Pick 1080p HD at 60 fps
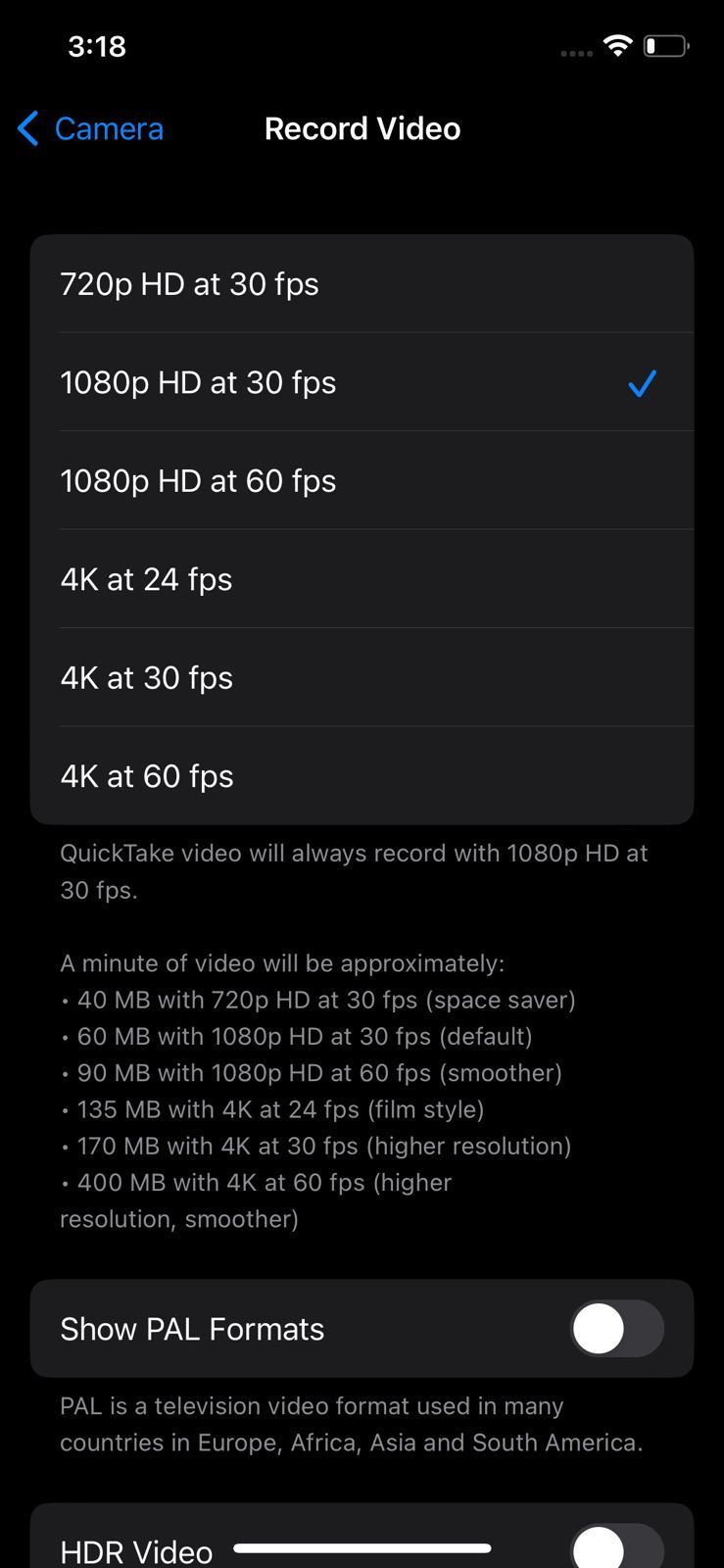The width and height of the screenshot is (724, 1568). point(362,481)
